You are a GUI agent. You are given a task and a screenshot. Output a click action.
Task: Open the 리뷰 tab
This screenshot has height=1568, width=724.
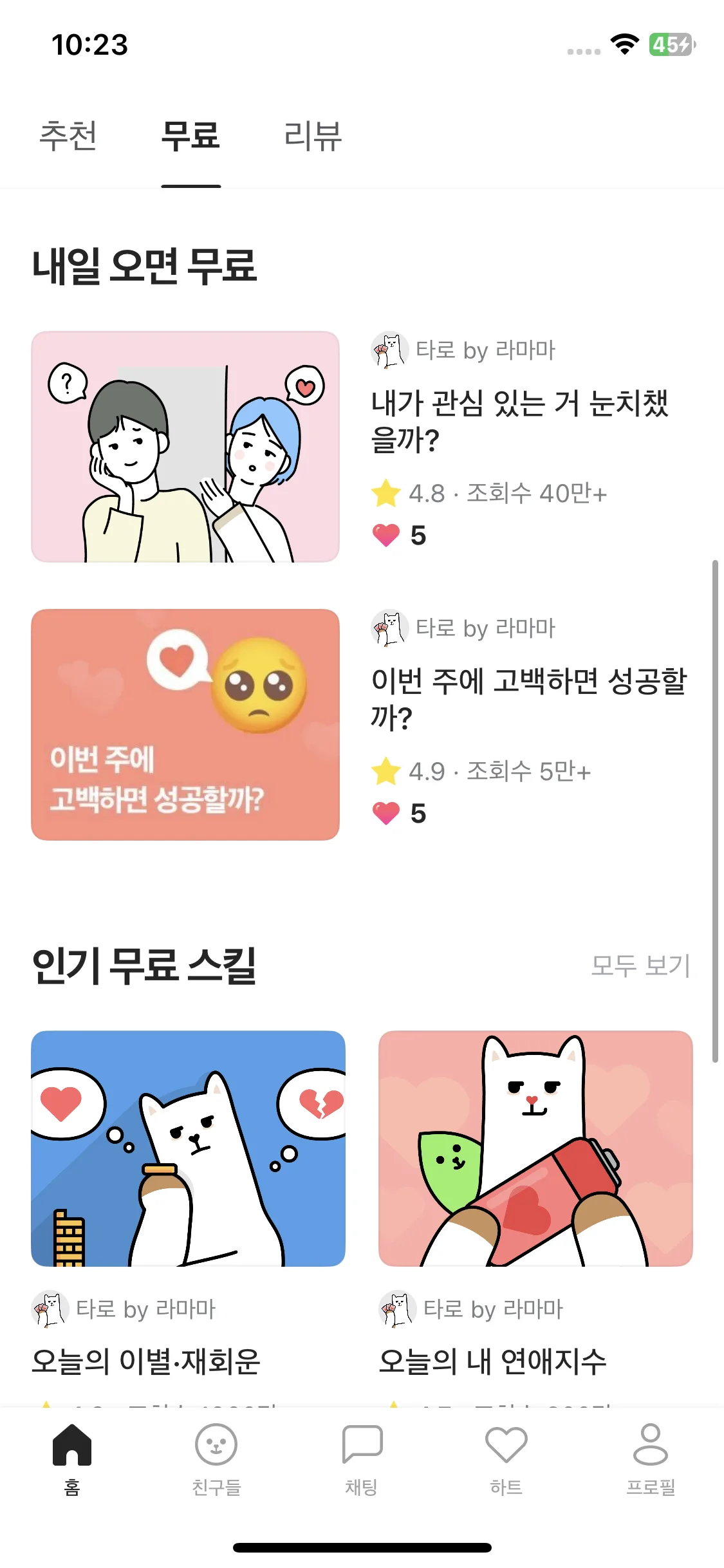[x=313, y=136]
